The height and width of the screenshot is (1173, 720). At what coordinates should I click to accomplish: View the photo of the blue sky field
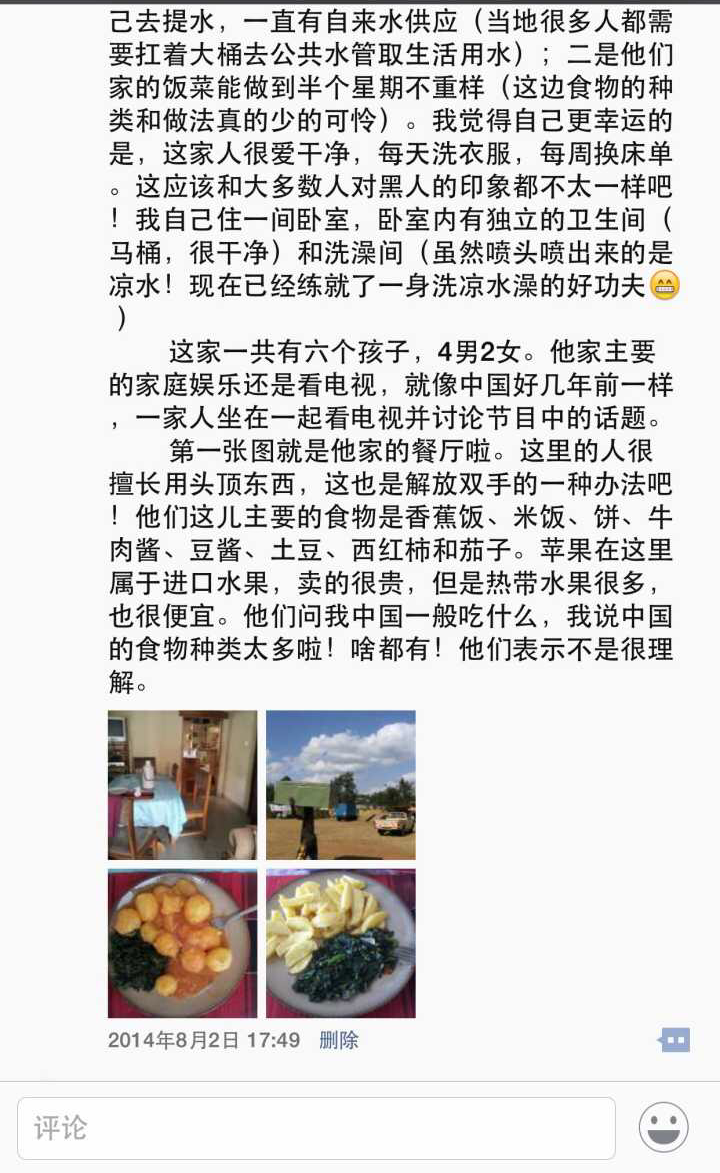tap(340, 785)
